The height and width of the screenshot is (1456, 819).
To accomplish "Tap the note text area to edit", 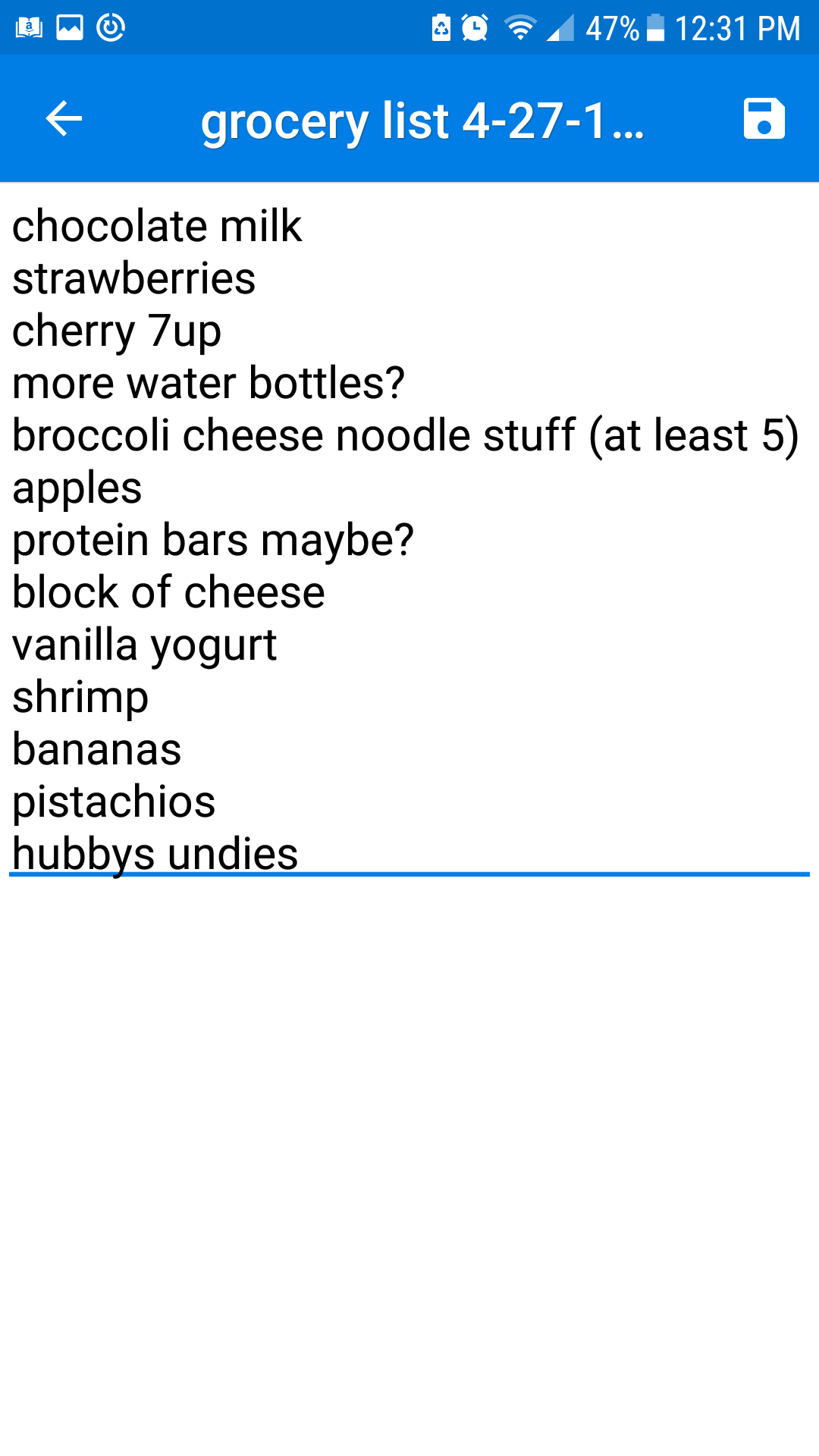I will coord(409,538).
